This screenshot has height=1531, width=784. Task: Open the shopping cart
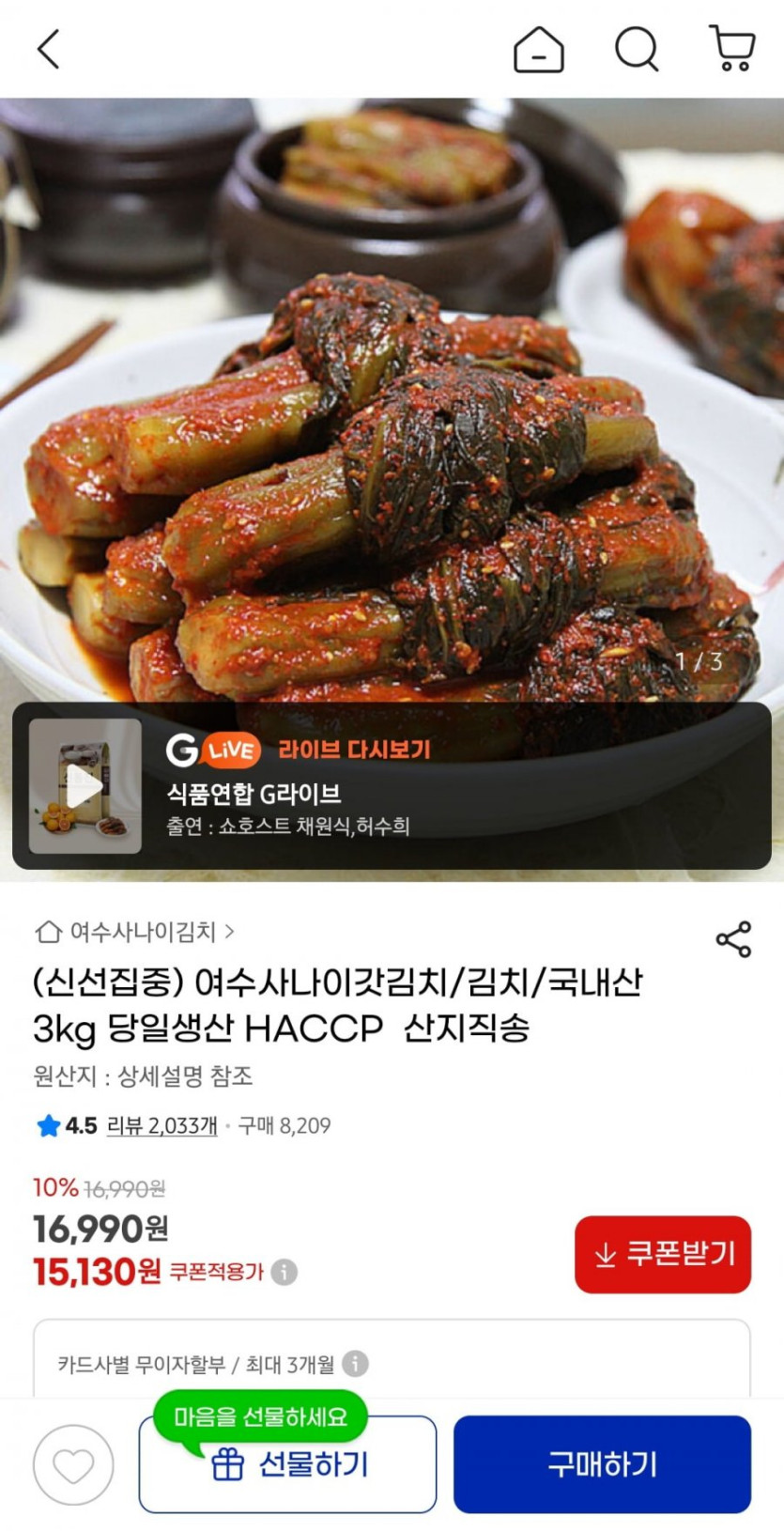(732, 49)
